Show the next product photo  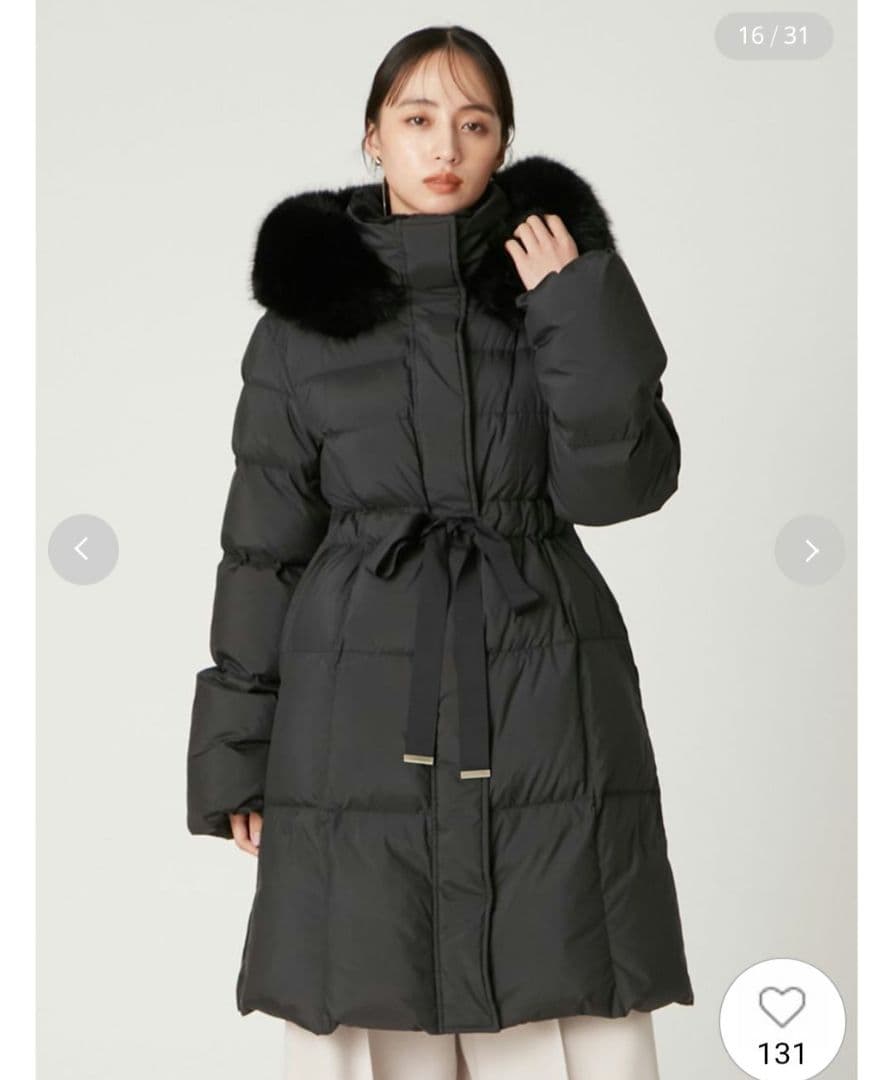tap(809, 549)
